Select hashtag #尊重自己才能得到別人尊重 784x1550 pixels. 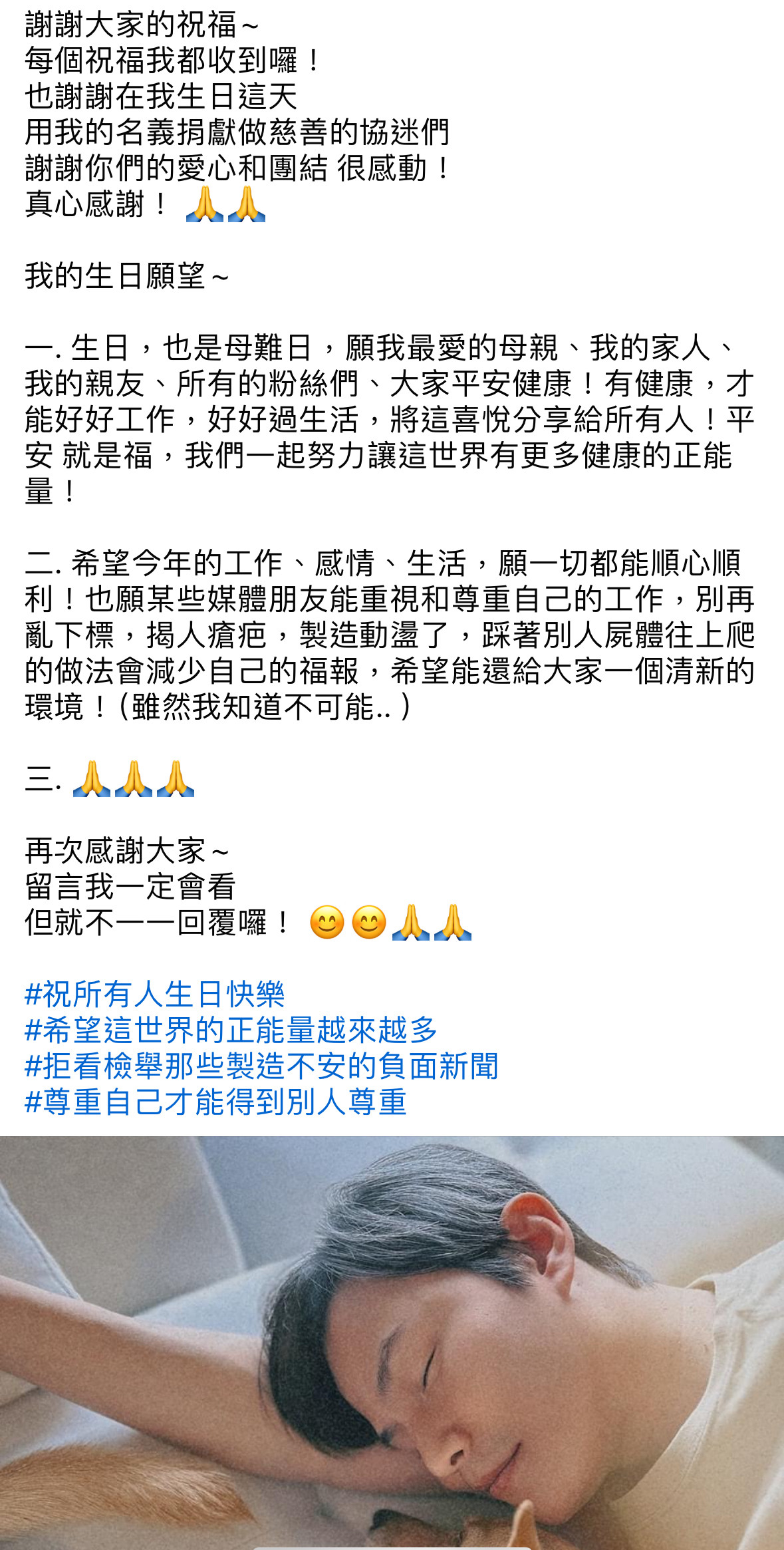click(x=215, y=1102)
